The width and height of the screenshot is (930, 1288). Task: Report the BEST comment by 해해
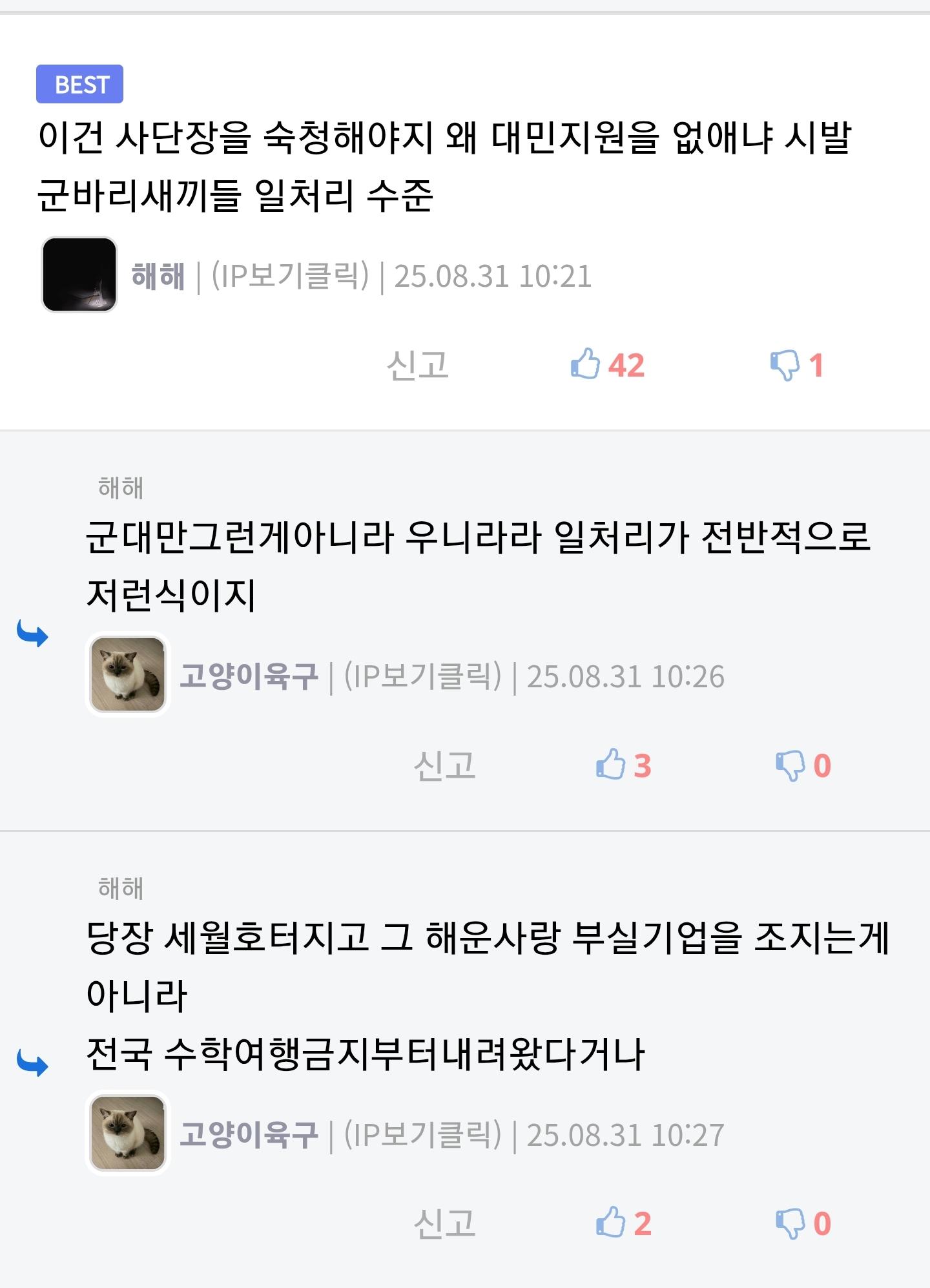click(417, 365)
